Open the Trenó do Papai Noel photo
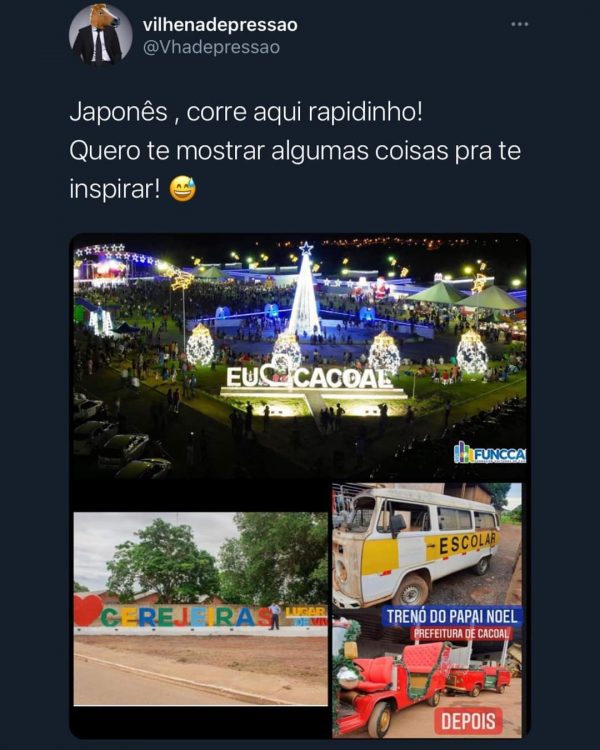600x750 pixels. pyautogui.click(x=427, y=610)
